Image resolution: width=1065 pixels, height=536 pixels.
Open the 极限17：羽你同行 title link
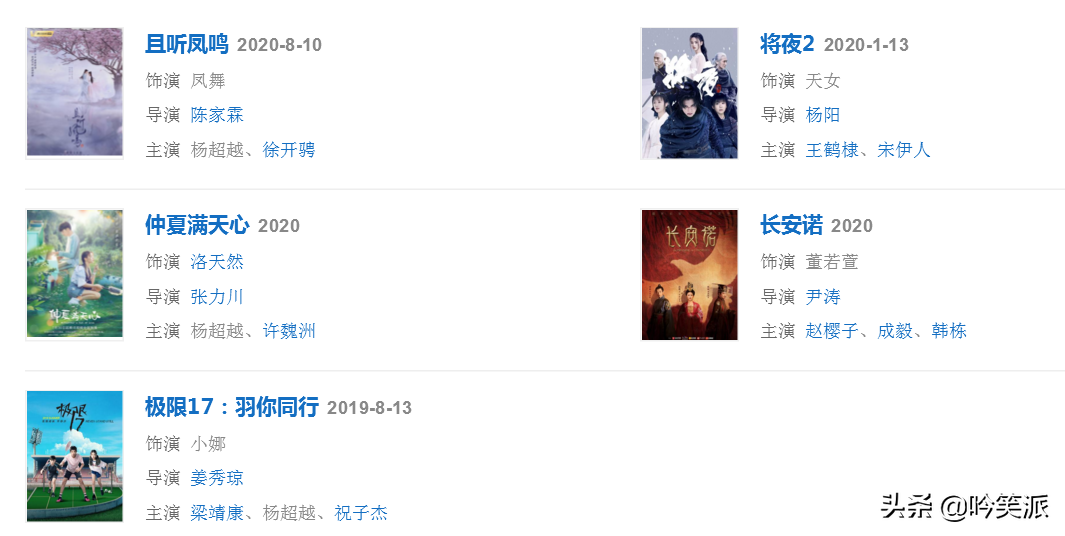tap(232, 407)
